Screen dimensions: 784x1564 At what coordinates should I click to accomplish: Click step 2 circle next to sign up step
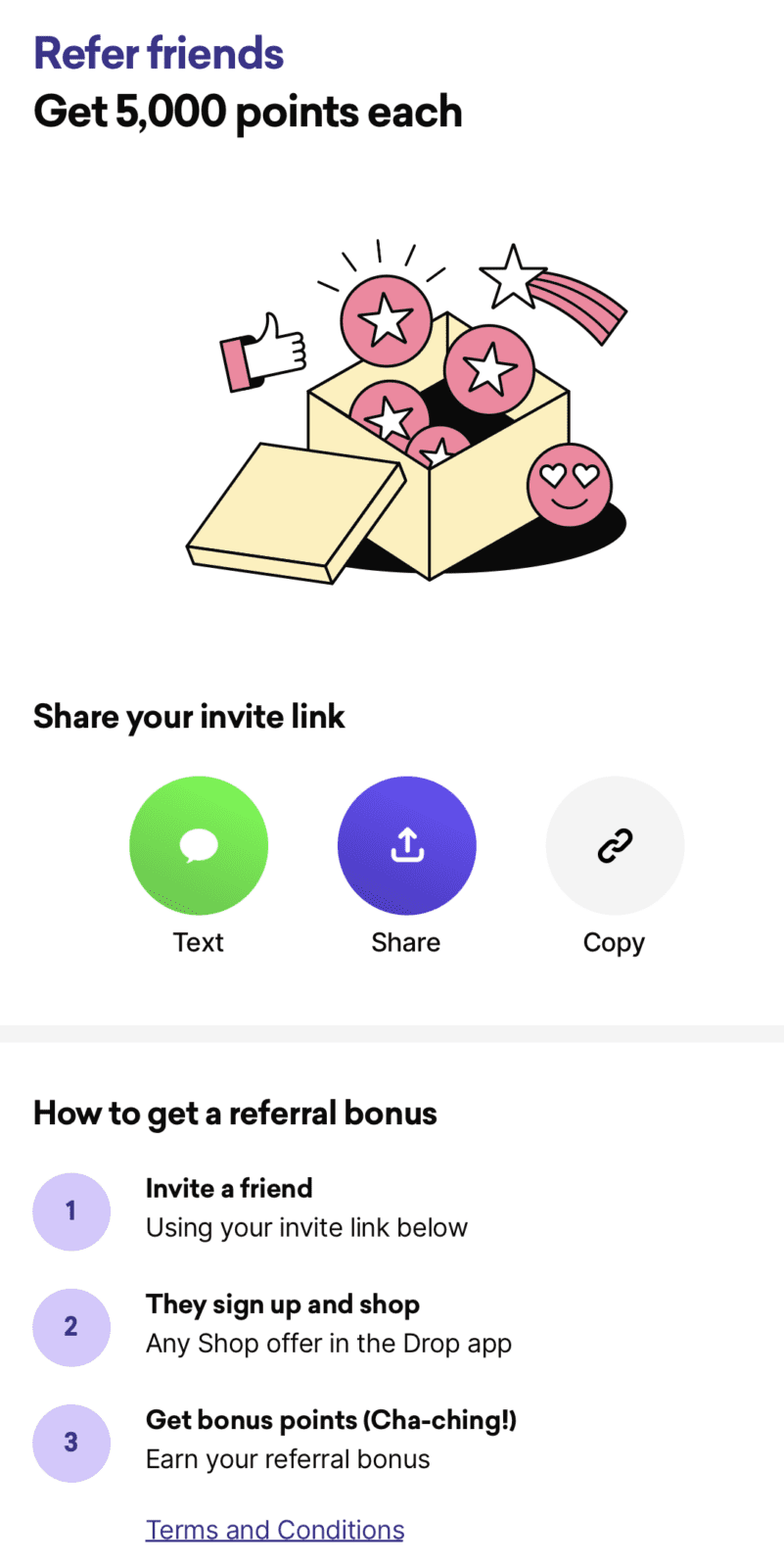[71, 1328]
